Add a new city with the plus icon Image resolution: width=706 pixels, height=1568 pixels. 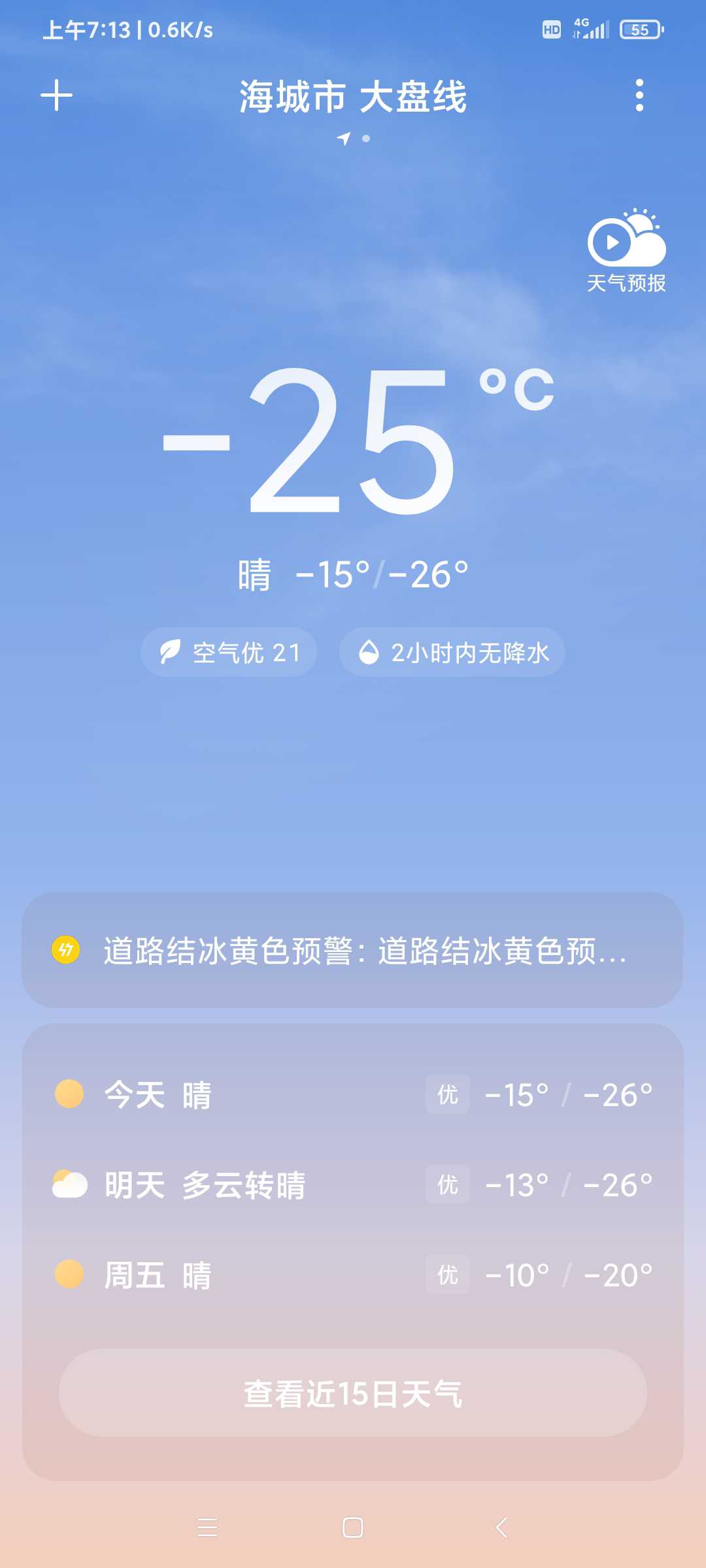point(57,95)
